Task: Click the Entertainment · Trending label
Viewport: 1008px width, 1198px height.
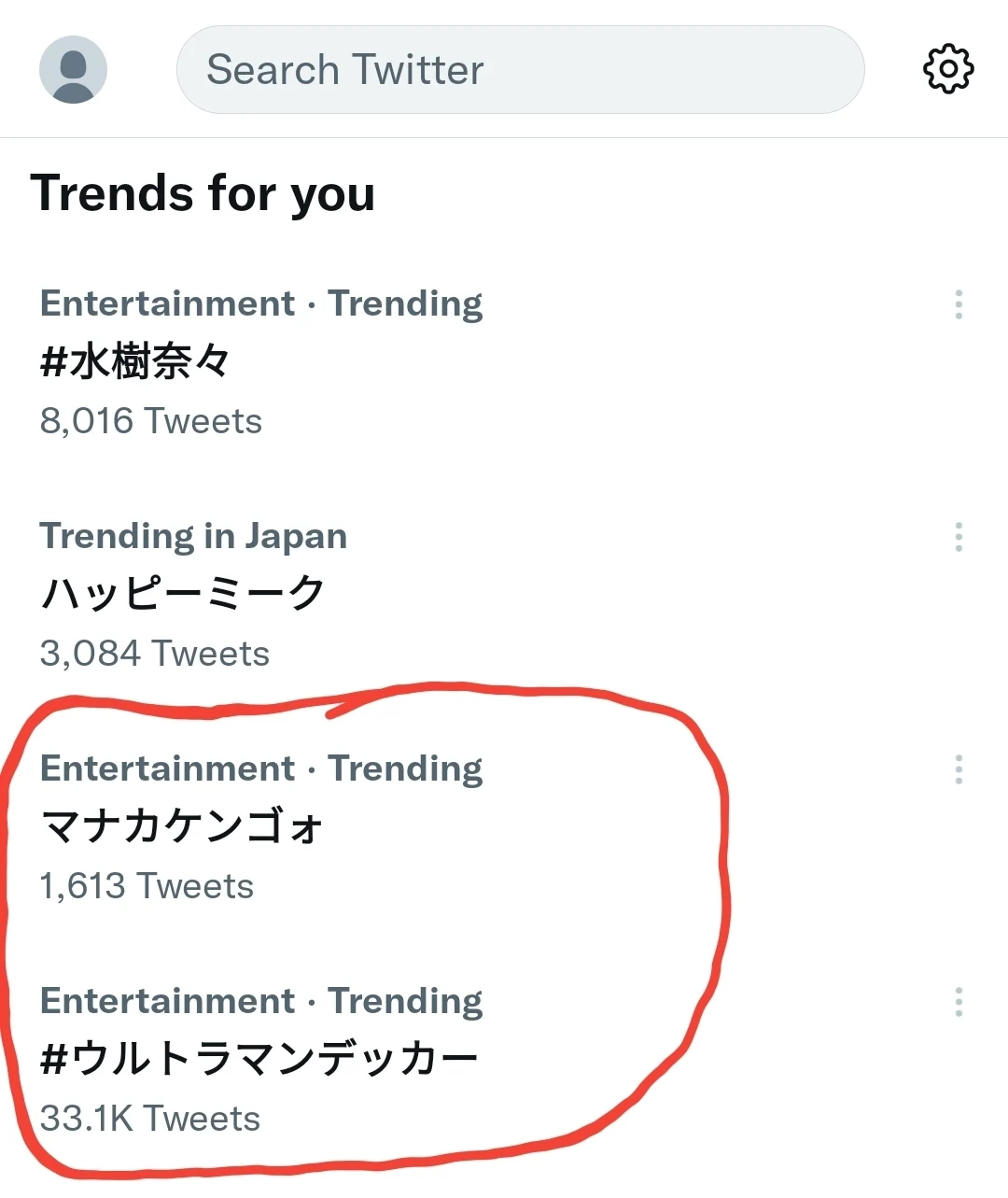Action: coord(261,303)
